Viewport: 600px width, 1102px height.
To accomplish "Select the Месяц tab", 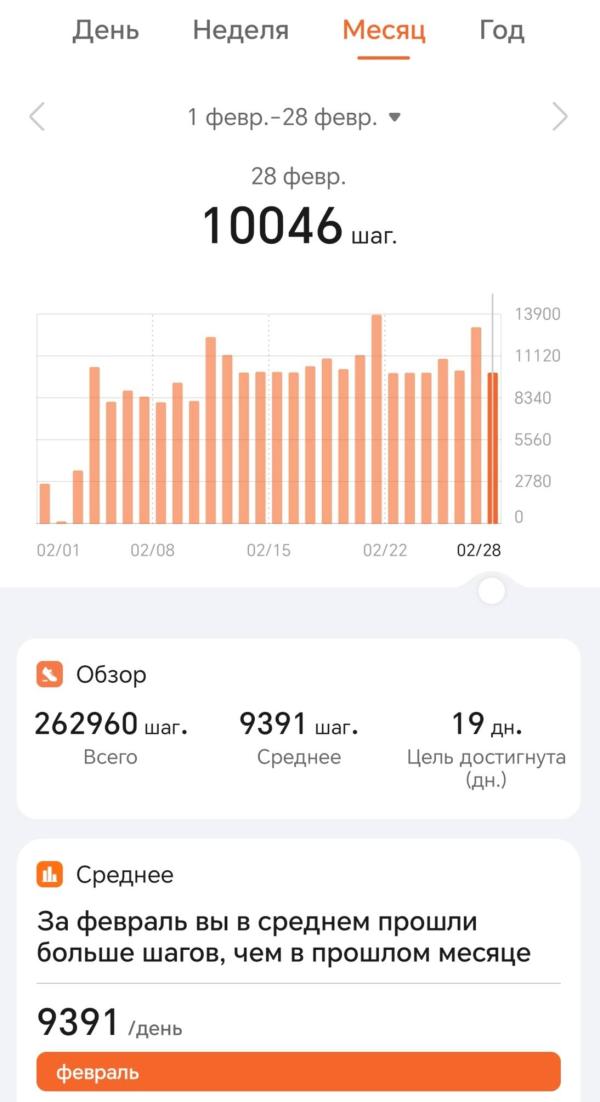I will click(x=384, y=30).
